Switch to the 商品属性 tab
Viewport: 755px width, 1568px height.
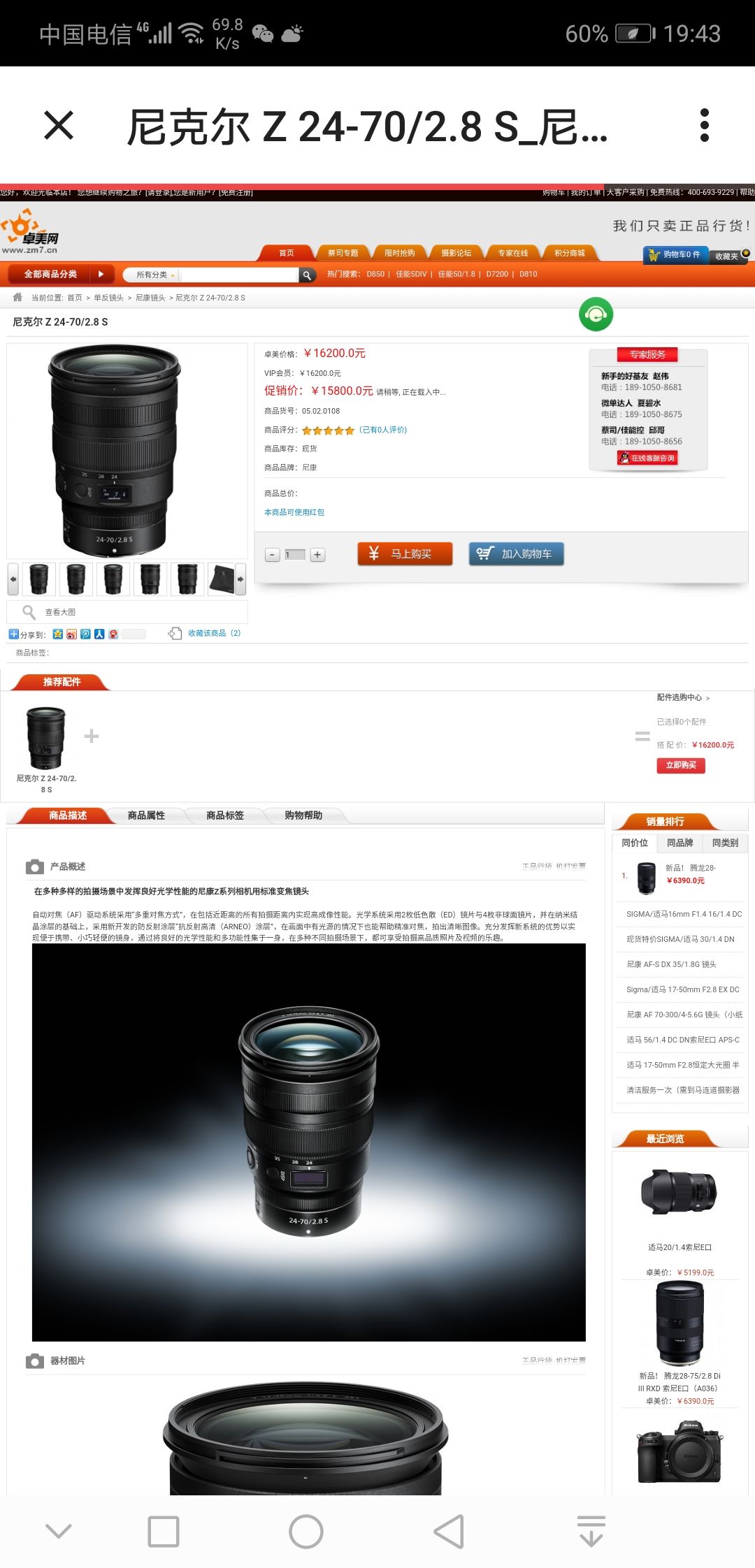tap(146, 815)
